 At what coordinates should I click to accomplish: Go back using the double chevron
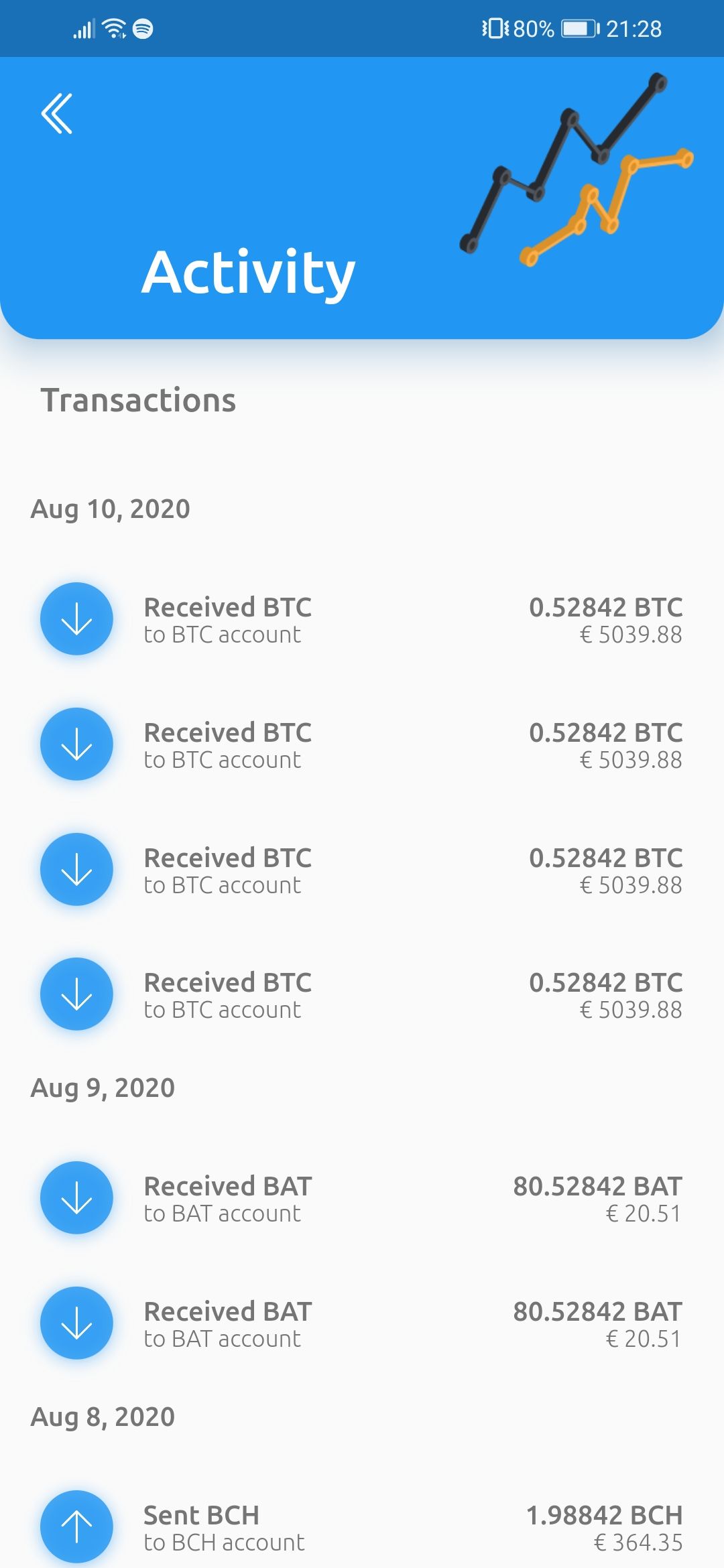57,113
